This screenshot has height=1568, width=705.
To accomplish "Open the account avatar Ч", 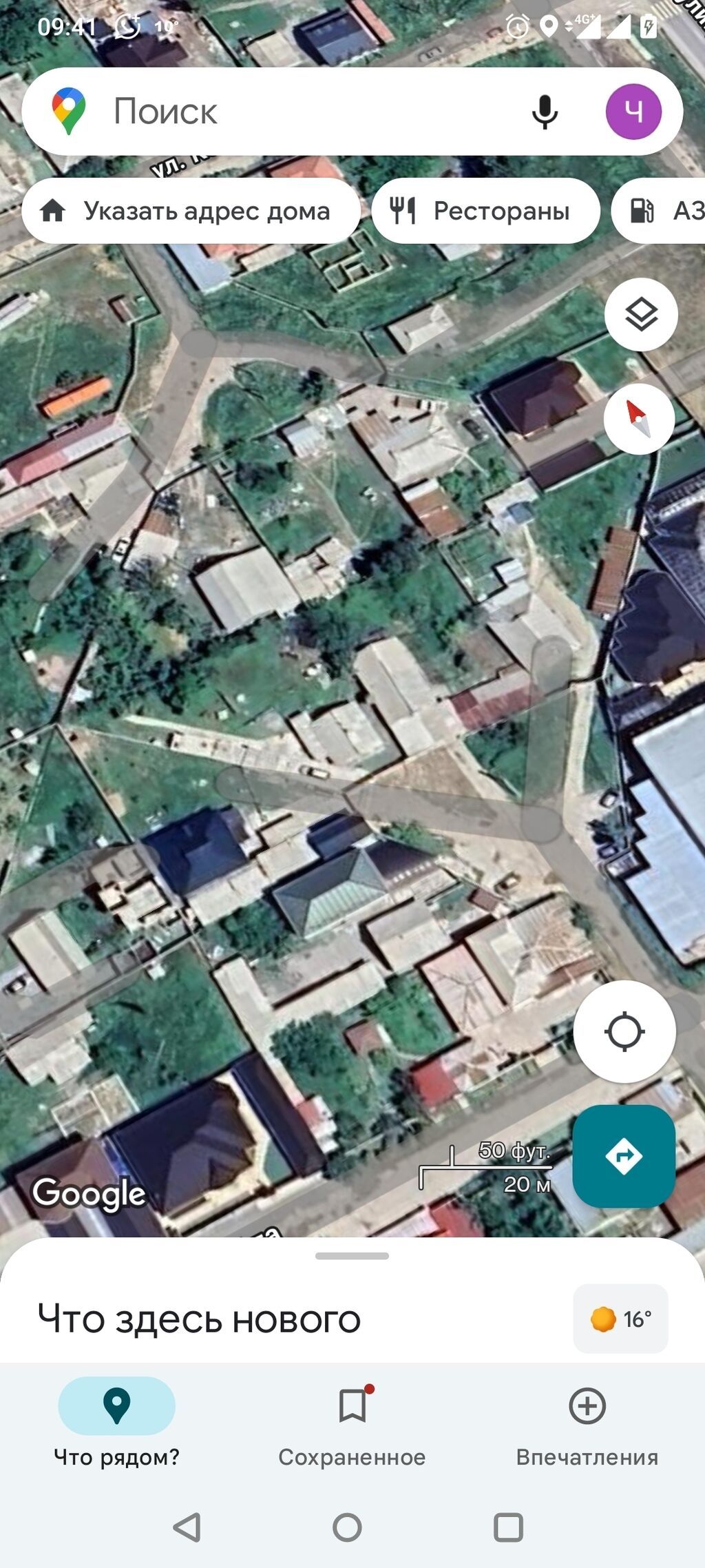I will point(633,112).
